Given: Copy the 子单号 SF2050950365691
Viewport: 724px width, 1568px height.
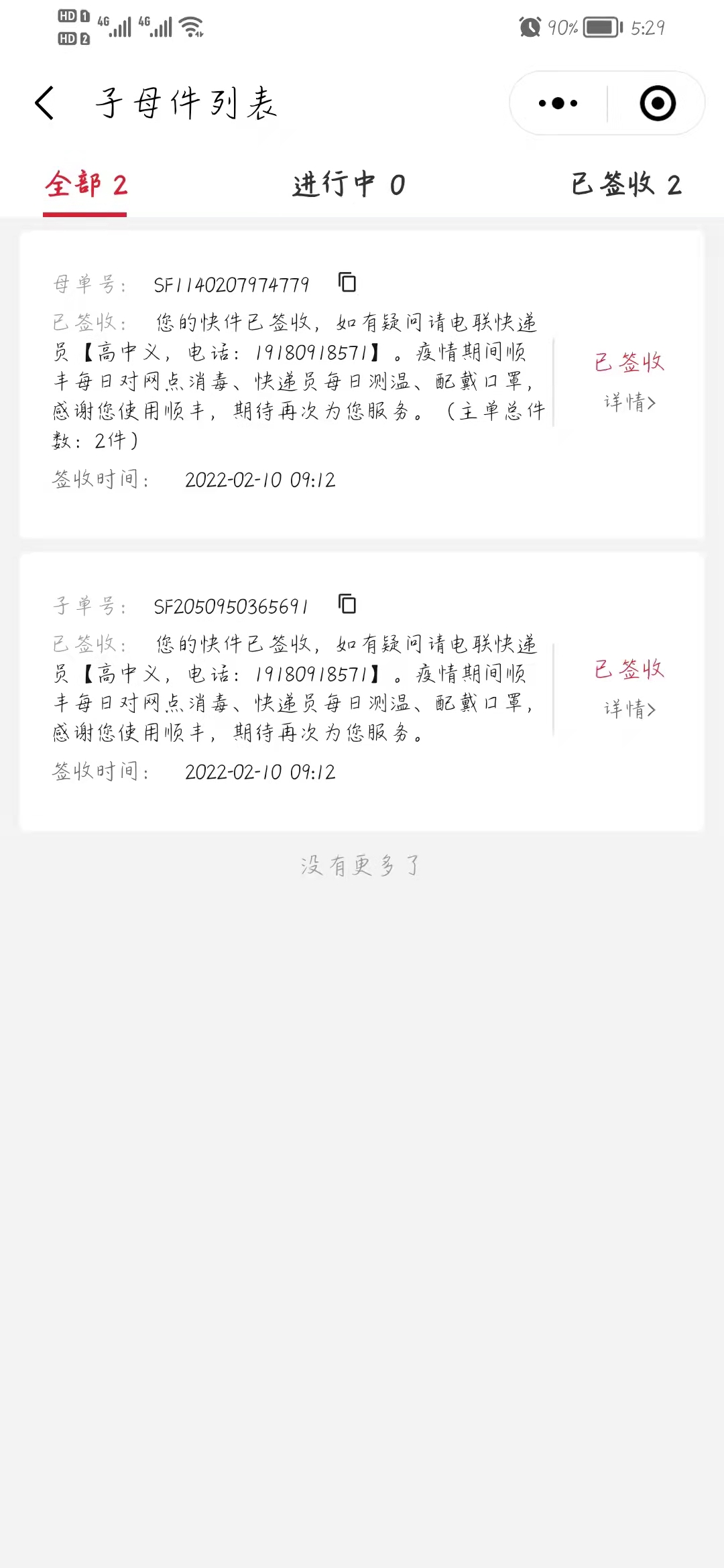Looking at the screenshot, I should 347,604.
